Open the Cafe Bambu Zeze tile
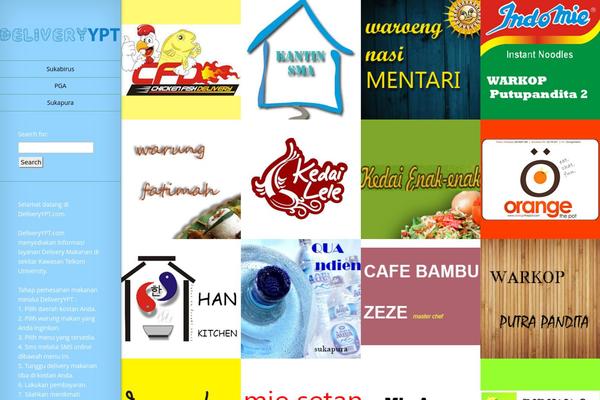Screen dimensions: 600x400 pos(420,298)
